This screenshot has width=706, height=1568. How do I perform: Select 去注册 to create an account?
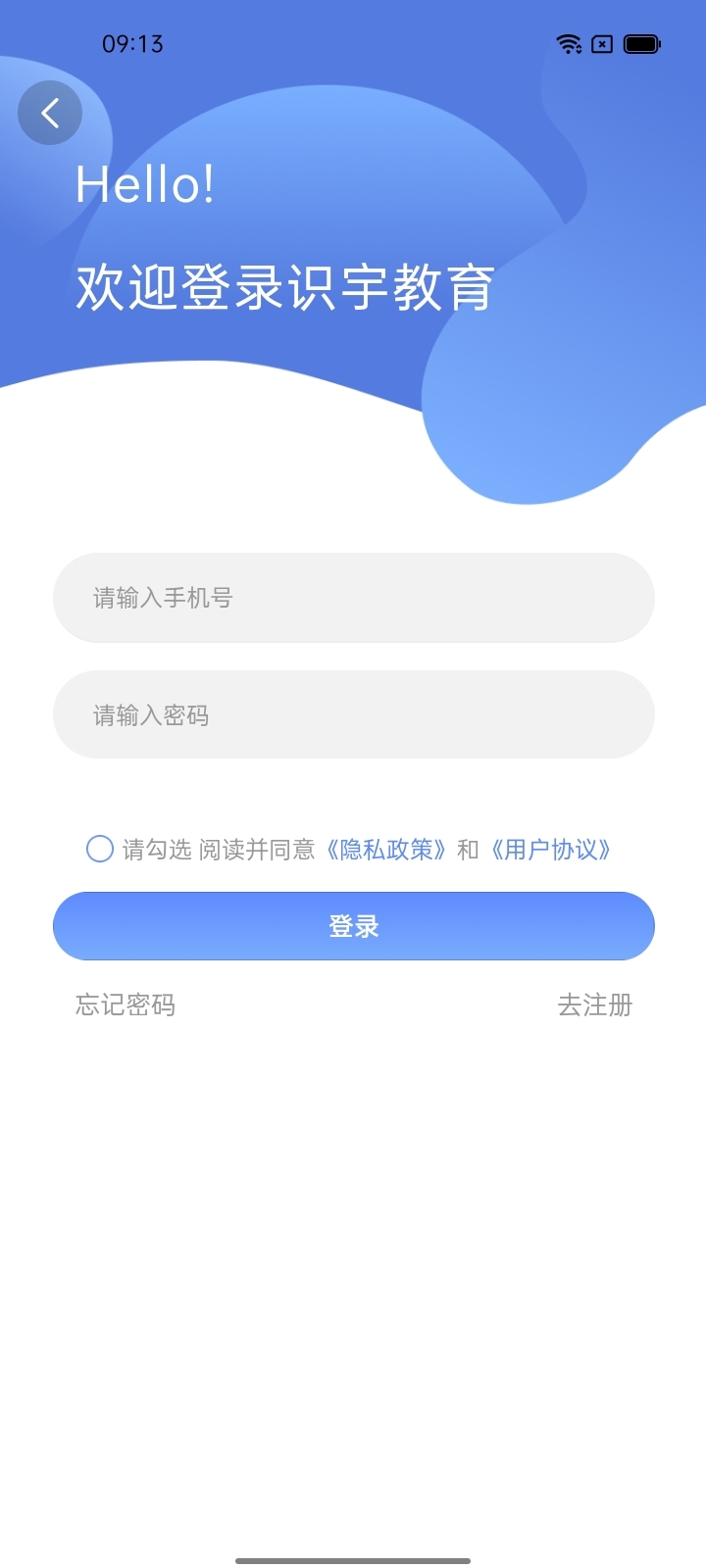point(594,1004)
